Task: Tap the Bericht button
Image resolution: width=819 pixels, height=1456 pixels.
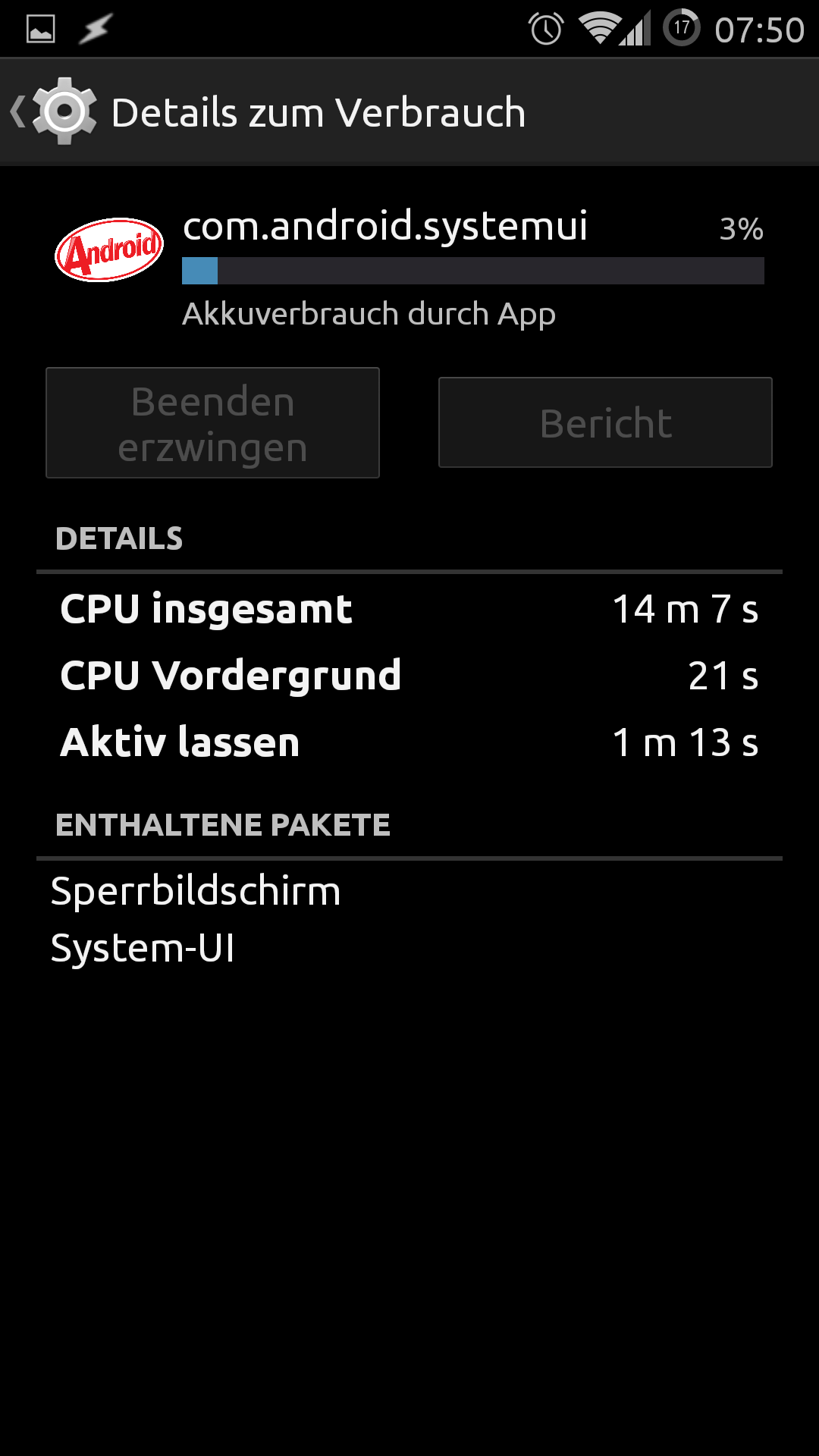Action: coord(605,423)
